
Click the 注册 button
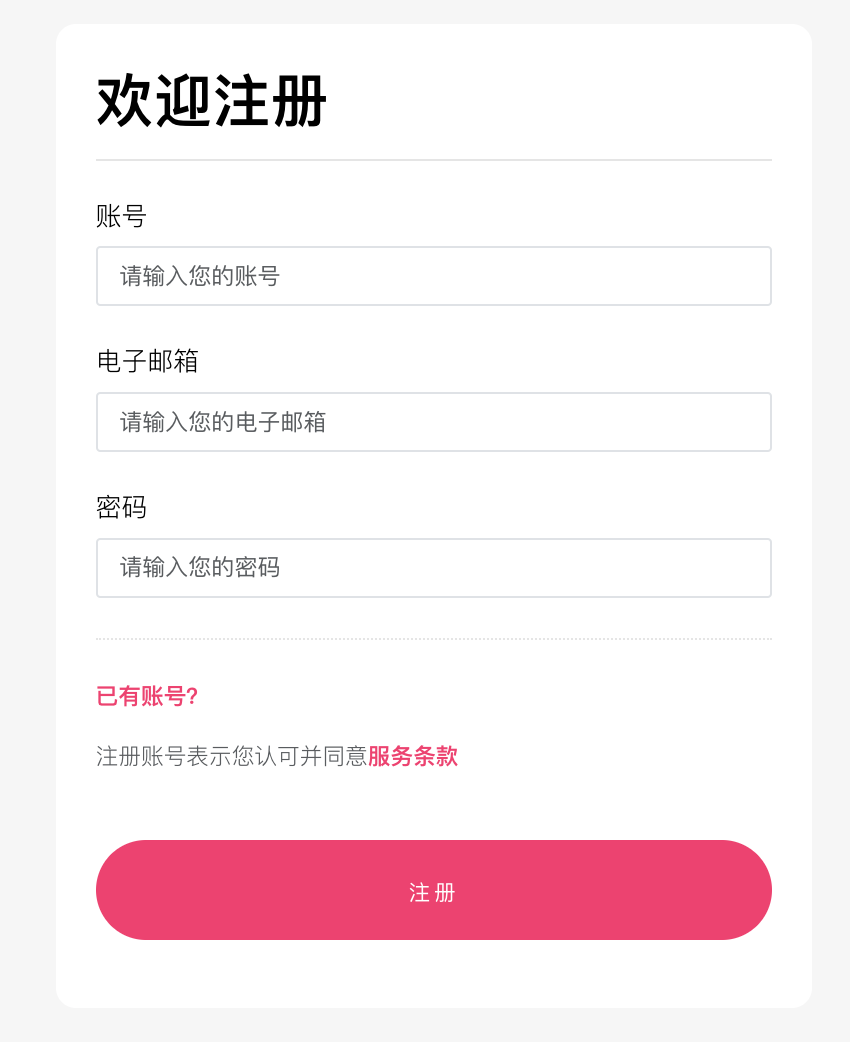pyautogui.click(x=434, y=890)
